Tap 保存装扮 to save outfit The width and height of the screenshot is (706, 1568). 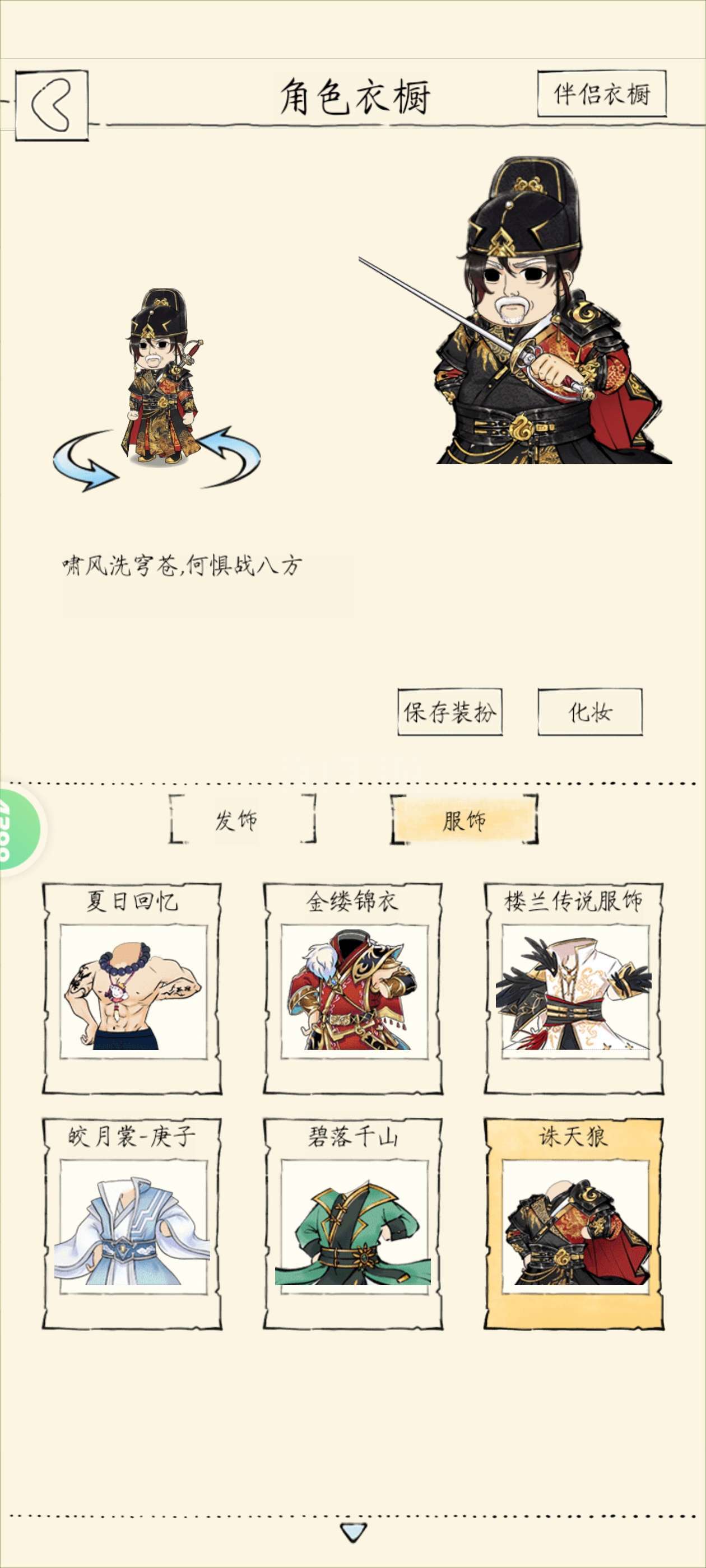pos(449,712)
